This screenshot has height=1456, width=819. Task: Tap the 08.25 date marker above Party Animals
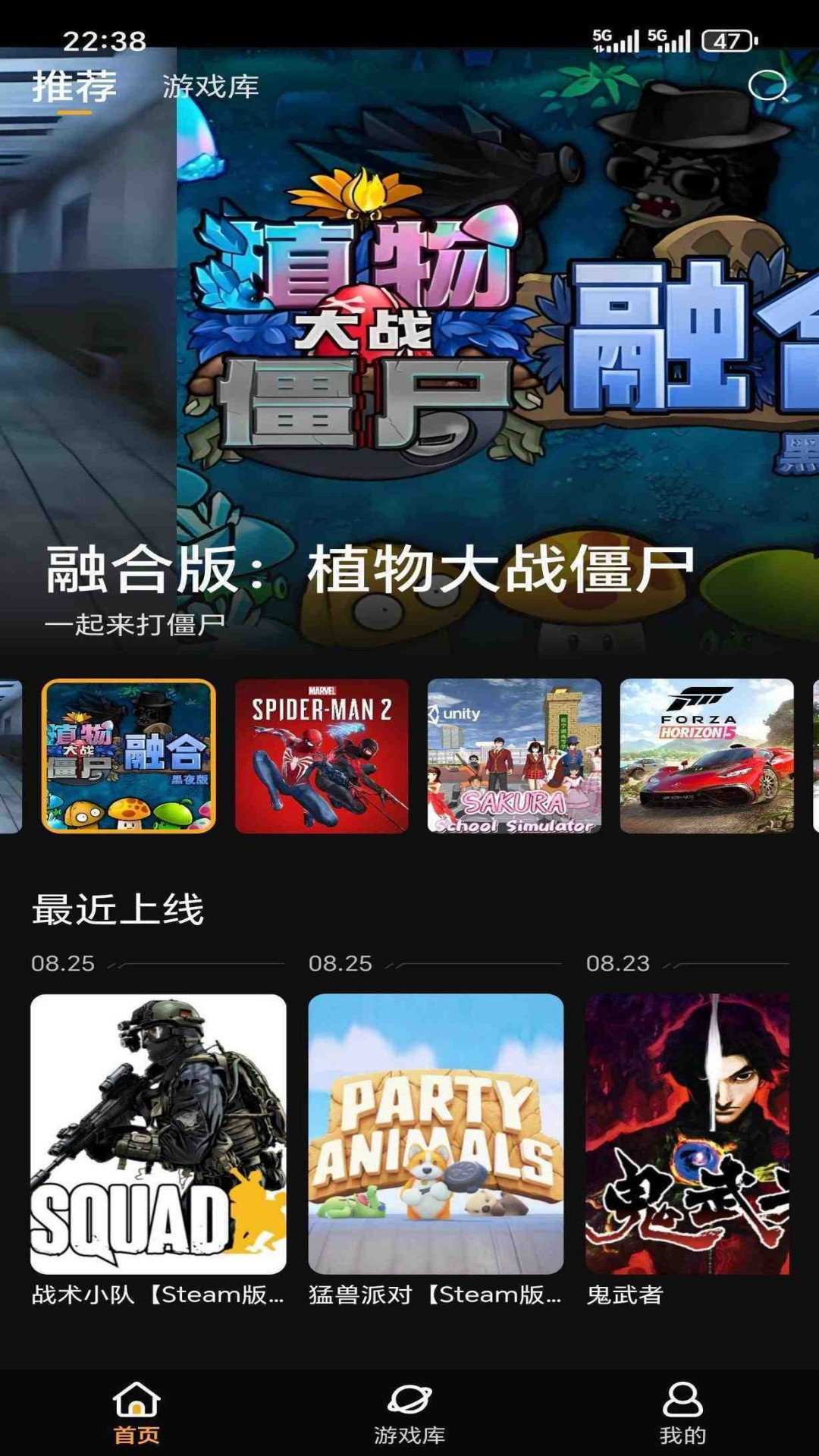(340, 963)
